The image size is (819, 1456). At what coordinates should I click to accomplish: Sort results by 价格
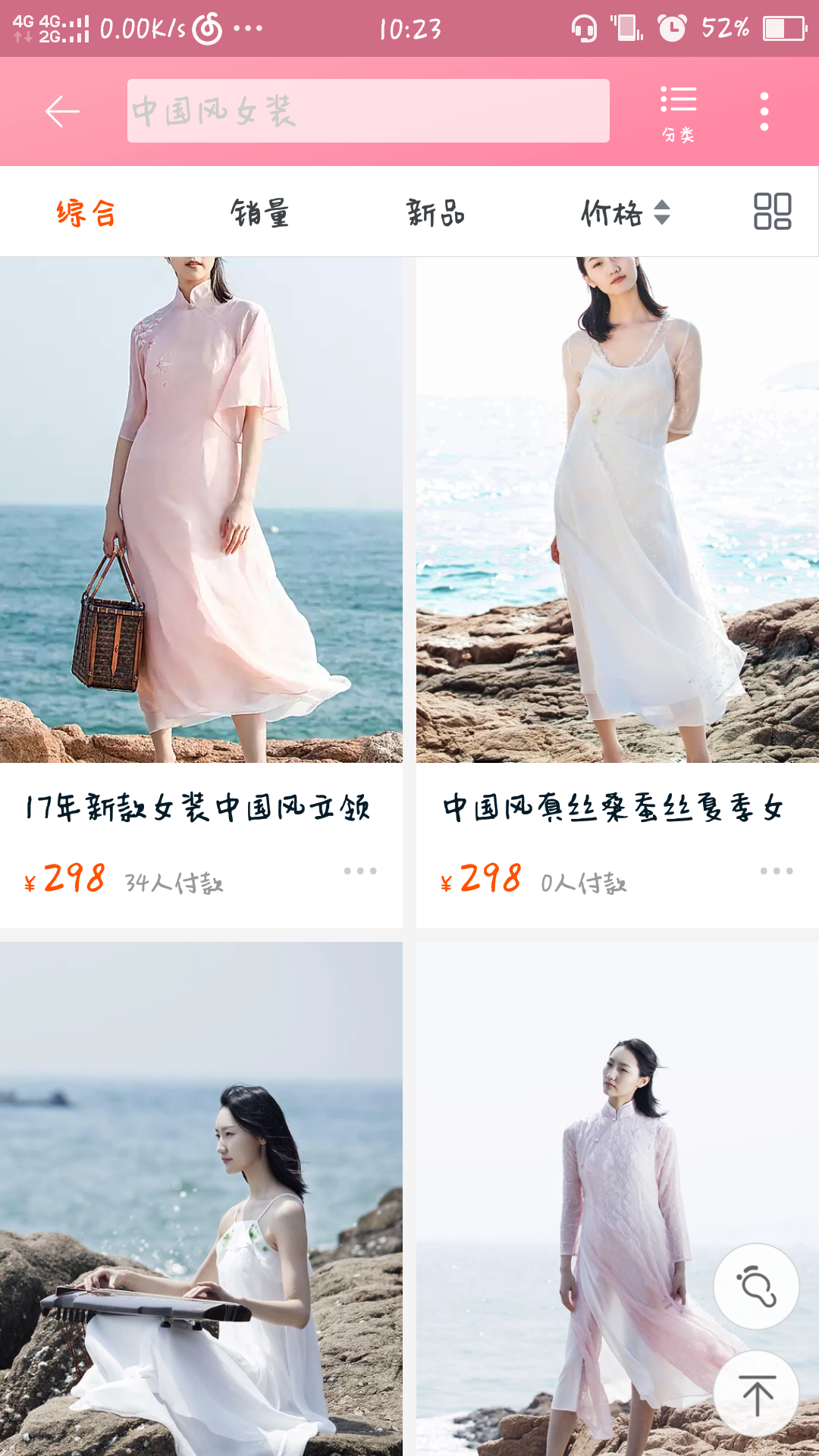(x=626, y=213)
